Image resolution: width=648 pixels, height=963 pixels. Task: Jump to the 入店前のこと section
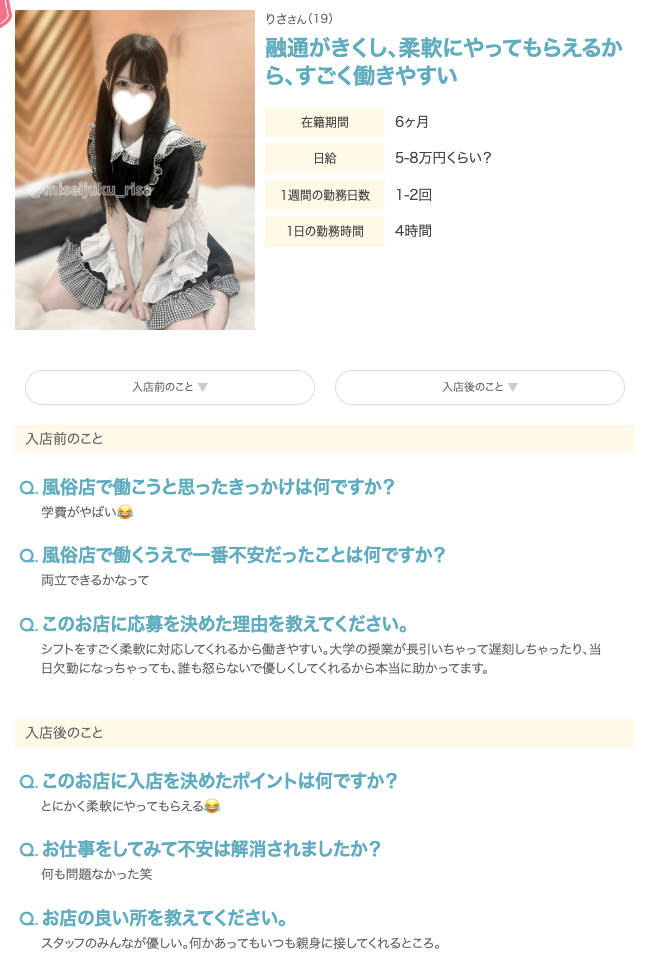point(170,387)
